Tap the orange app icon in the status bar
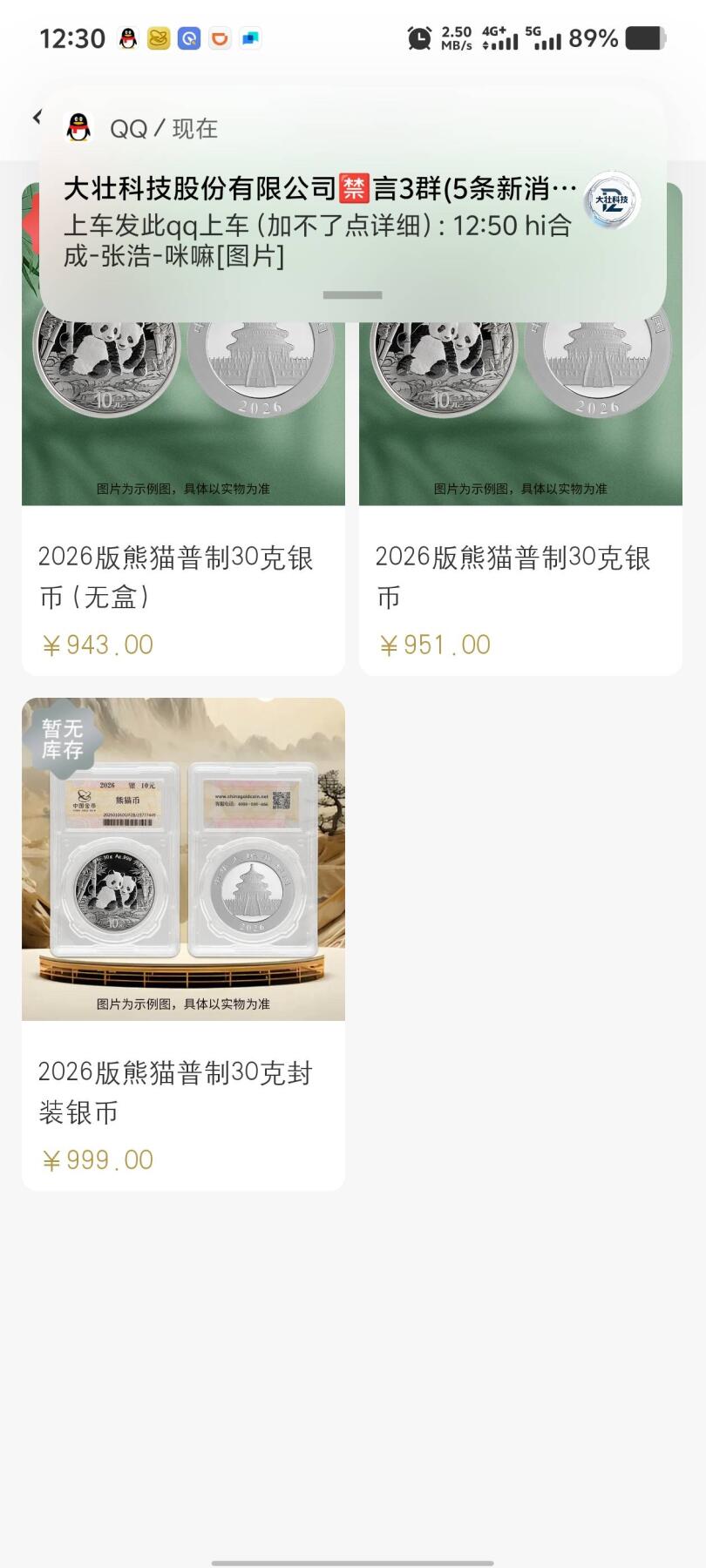 (220, 38)
